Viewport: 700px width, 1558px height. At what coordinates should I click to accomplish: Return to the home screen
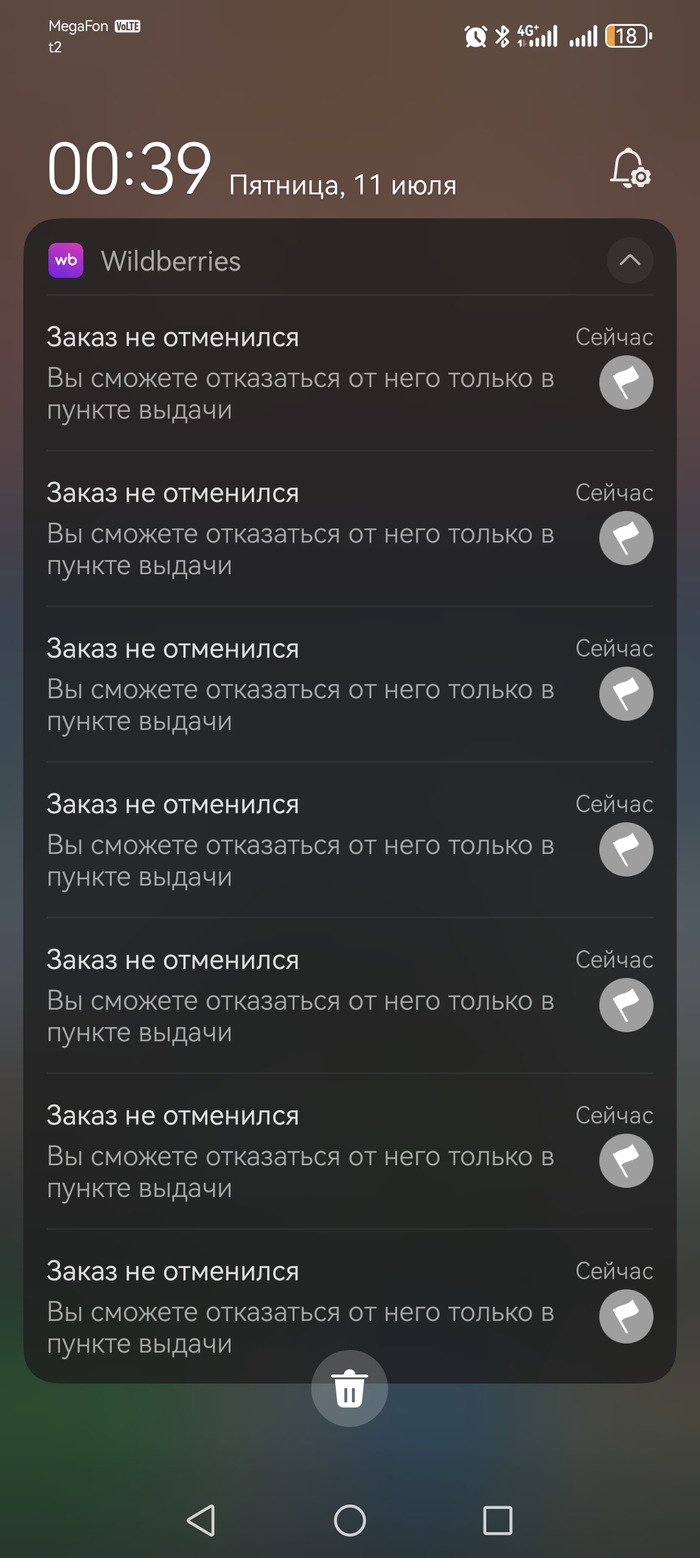coord(349,1520)
